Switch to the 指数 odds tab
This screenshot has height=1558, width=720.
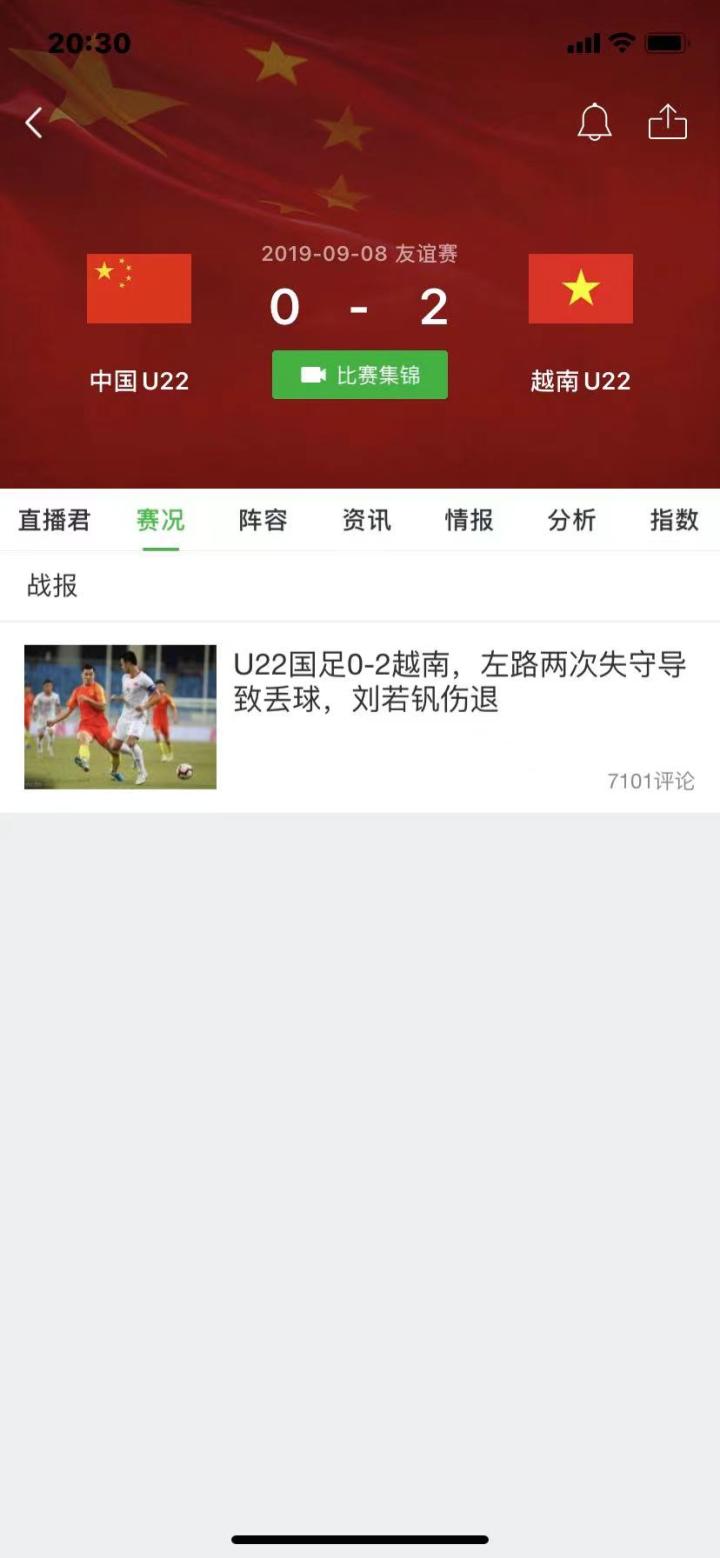[x=674, y=520]
